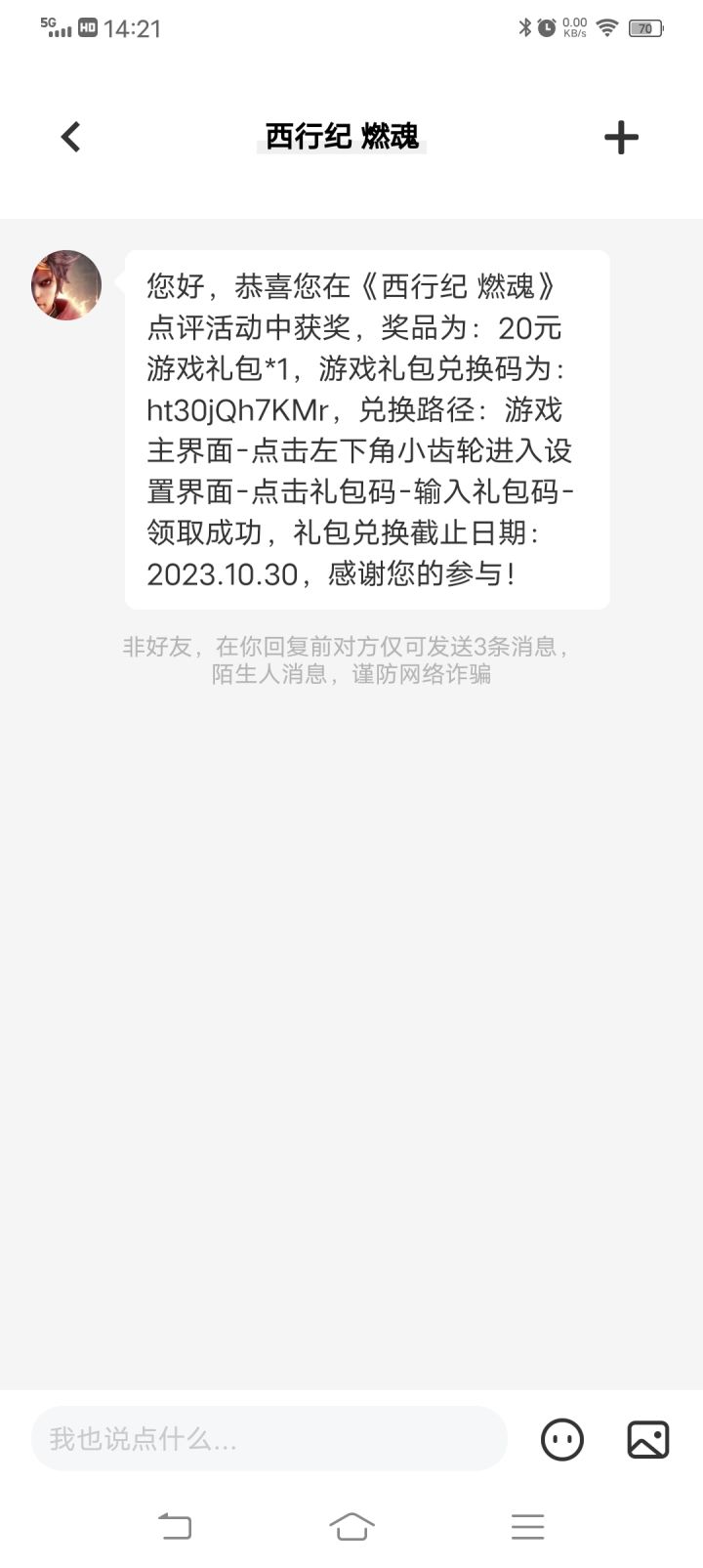The image size is (703, 1568).
Task: Open the emoji picker
Action: coord(561,1439)
